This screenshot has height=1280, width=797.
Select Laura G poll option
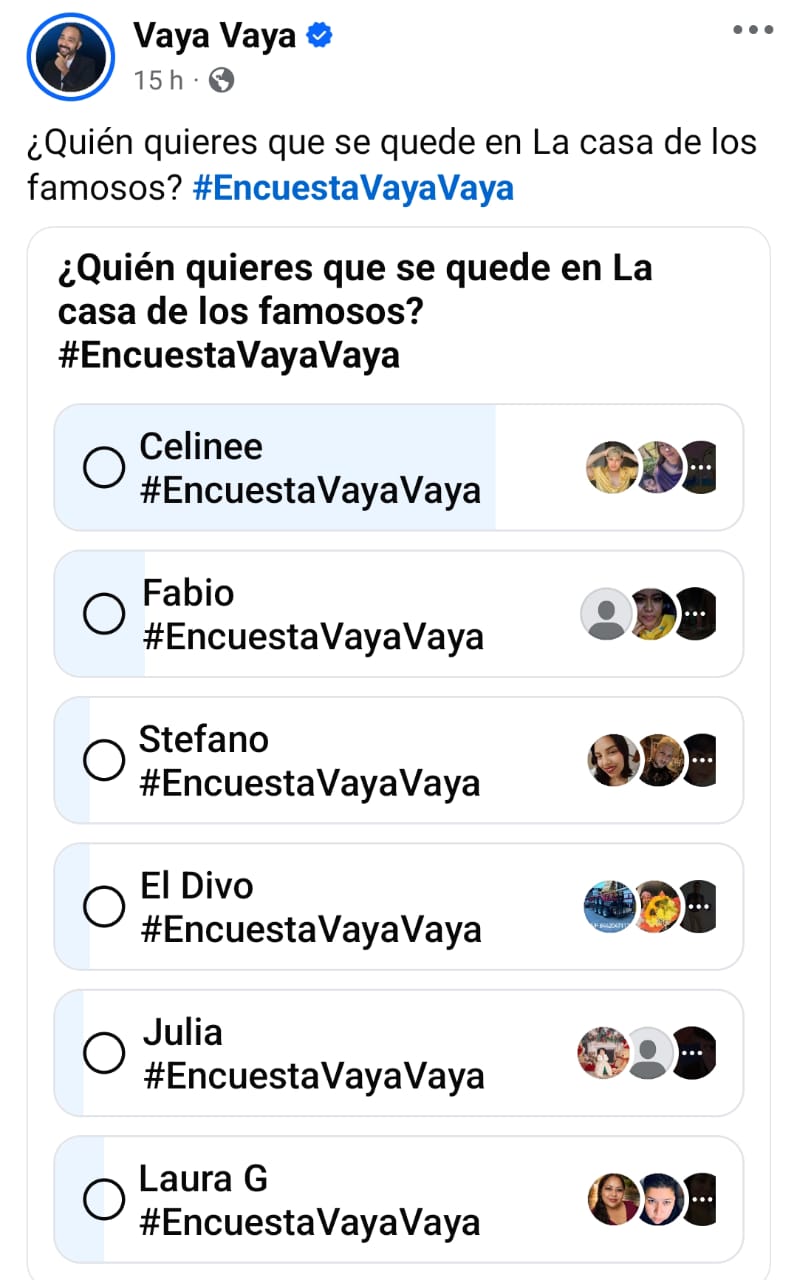104,1199
